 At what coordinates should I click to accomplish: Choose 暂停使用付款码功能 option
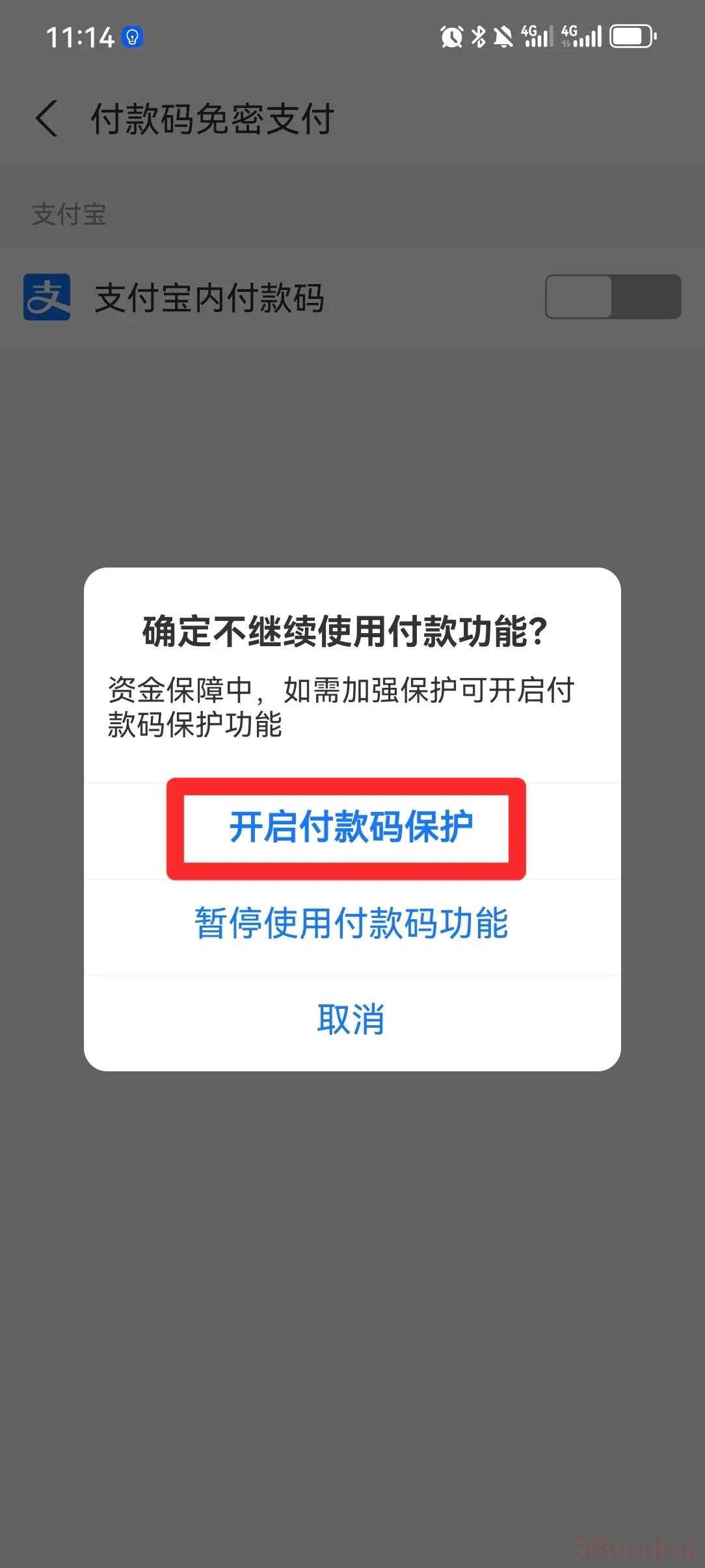point(351,924)
